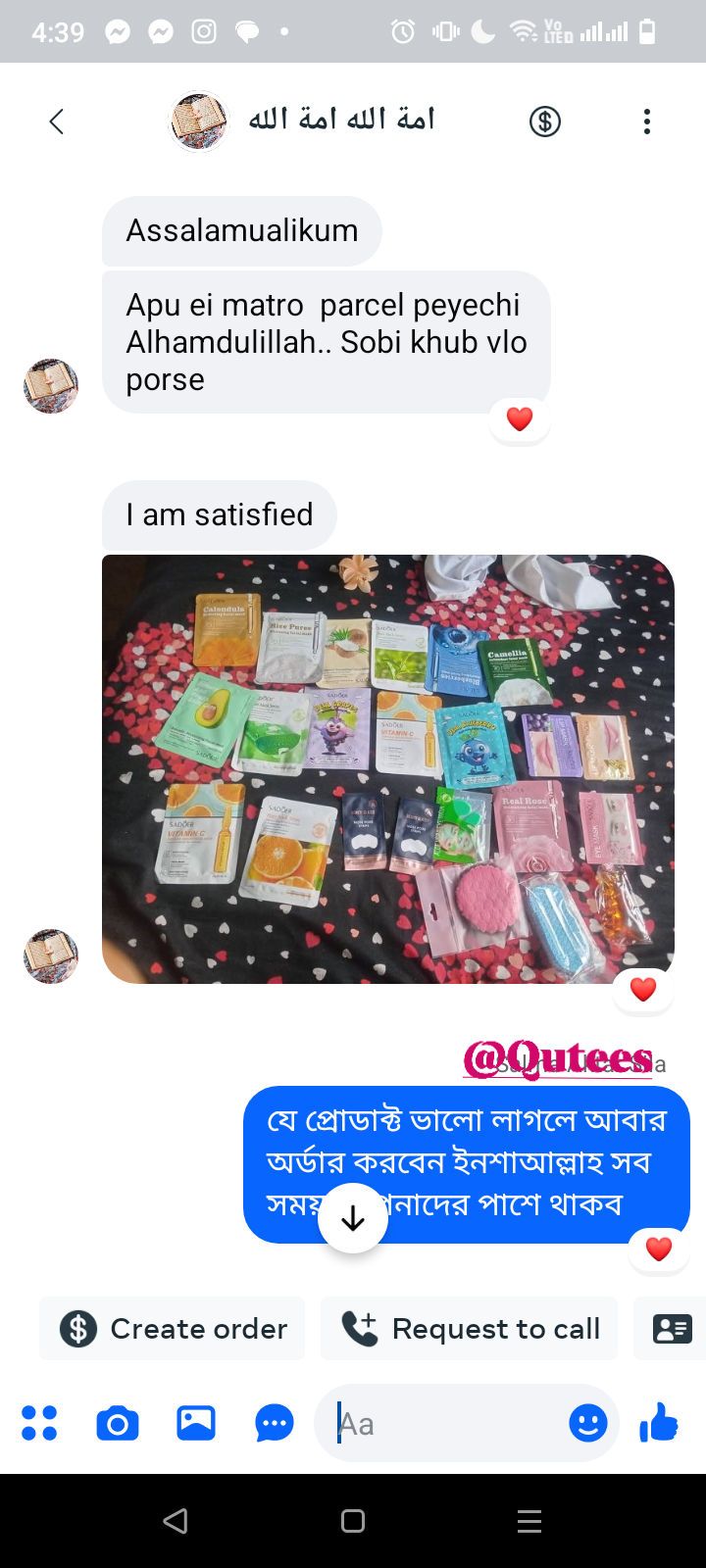Go to the system home screen

click(353, 1521)
